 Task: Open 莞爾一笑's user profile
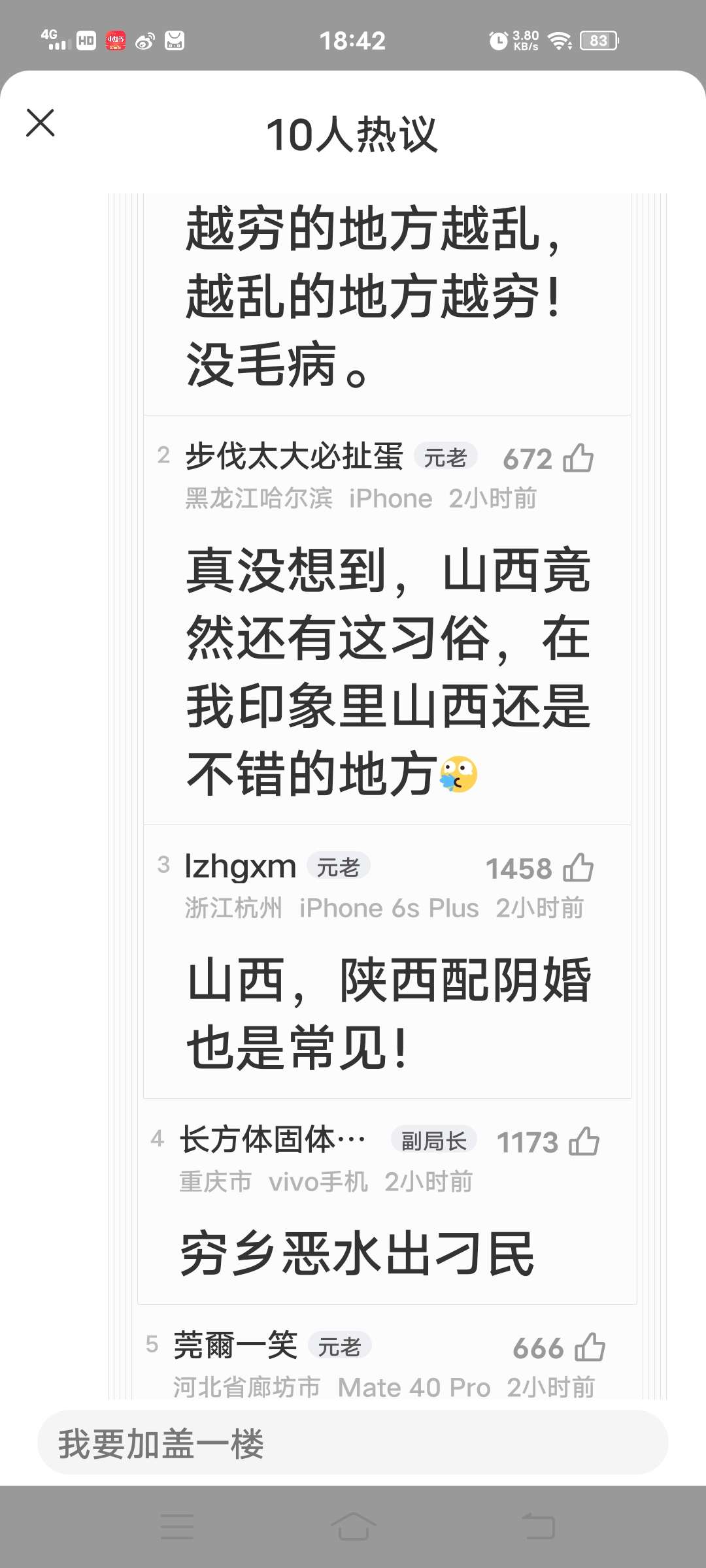point(235,1346)
